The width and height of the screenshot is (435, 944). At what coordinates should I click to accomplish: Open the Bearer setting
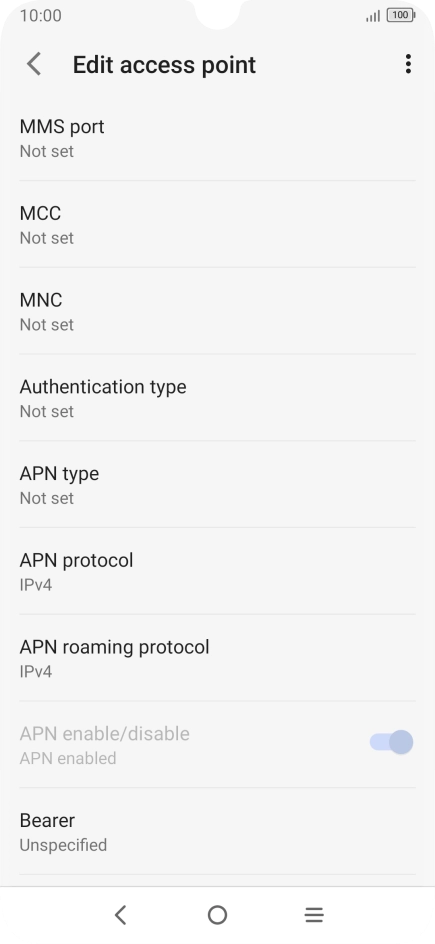[x=217, y=831]
